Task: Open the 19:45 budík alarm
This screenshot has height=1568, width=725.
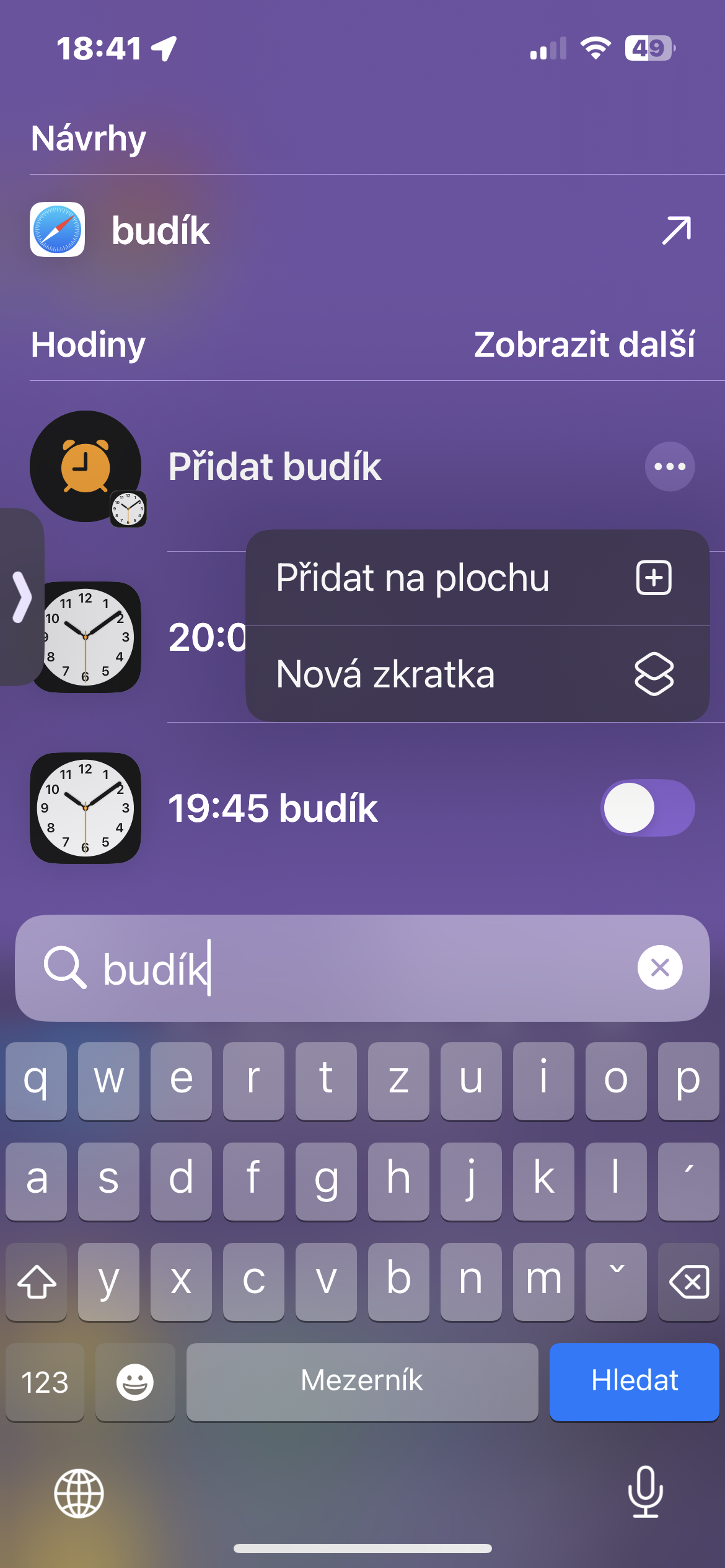Action: pos(273,808)
